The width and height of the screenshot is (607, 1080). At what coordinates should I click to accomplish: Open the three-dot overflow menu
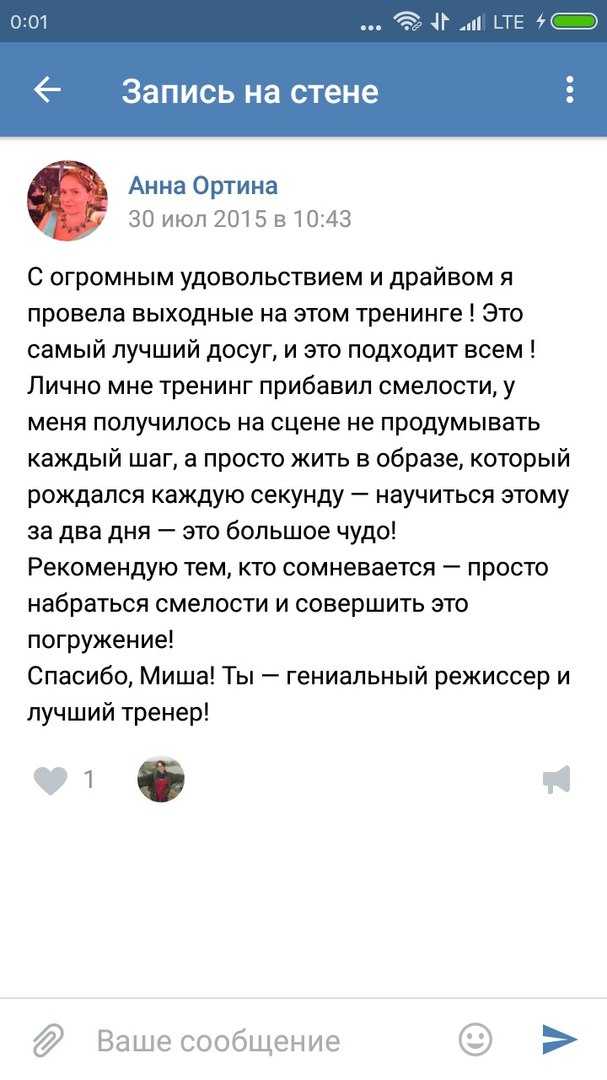pyautogui.click(x=569, y=90)
